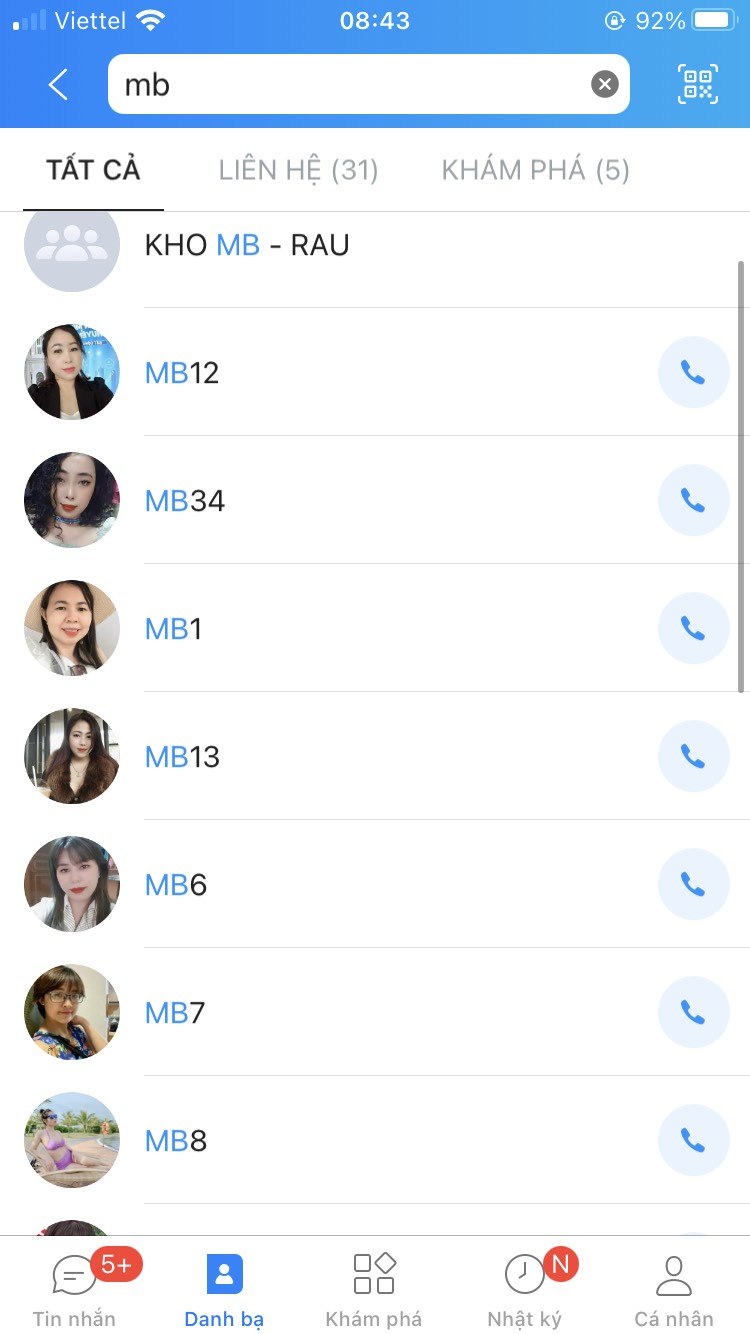Go to the Tin nhắn messages tab
Screen dimensions: 750x1334
pyautogui.click(x=75, y=1288)
